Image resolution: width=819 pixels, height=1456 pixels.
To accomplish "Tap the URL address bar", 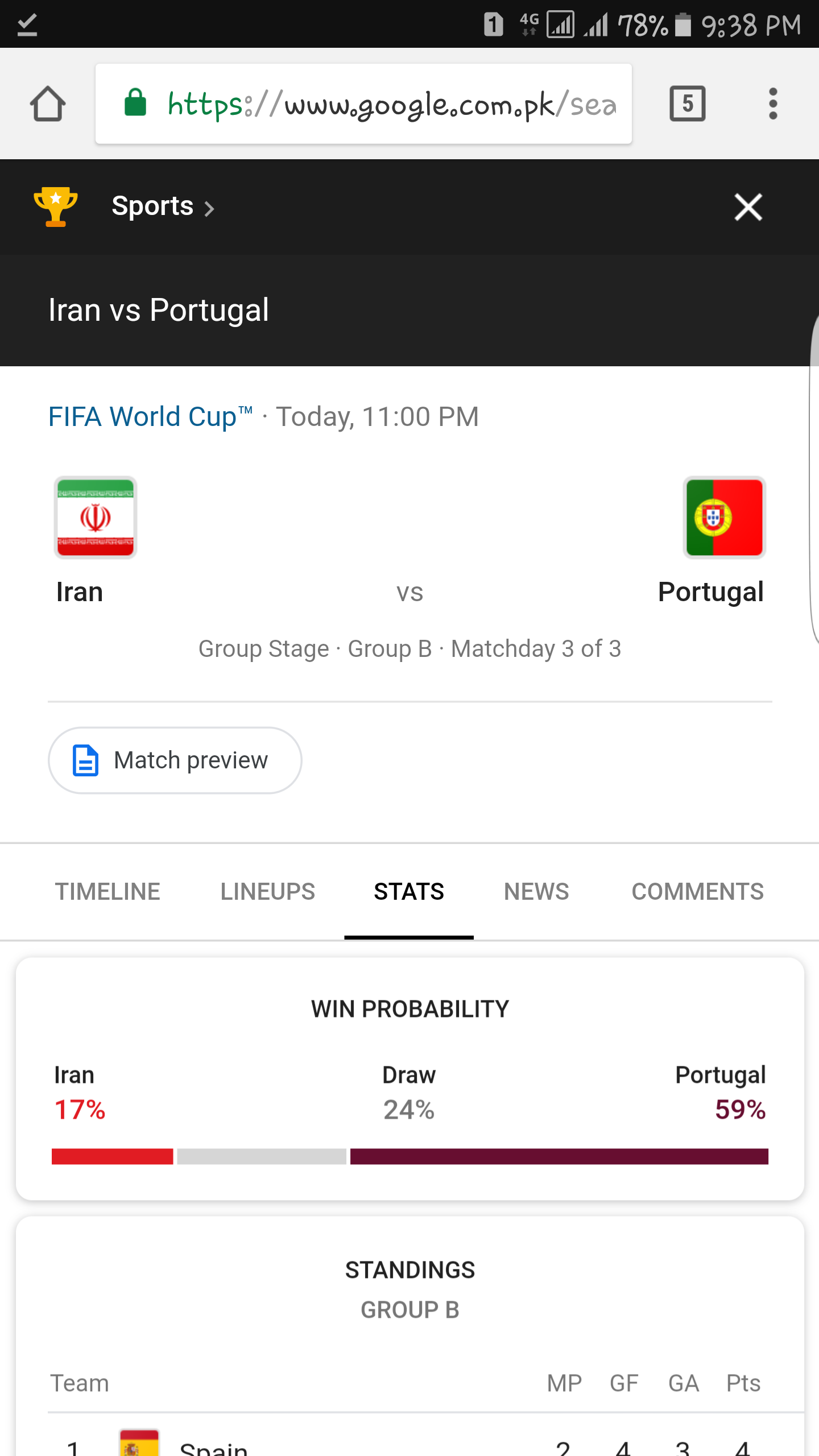I will (364, 104).
